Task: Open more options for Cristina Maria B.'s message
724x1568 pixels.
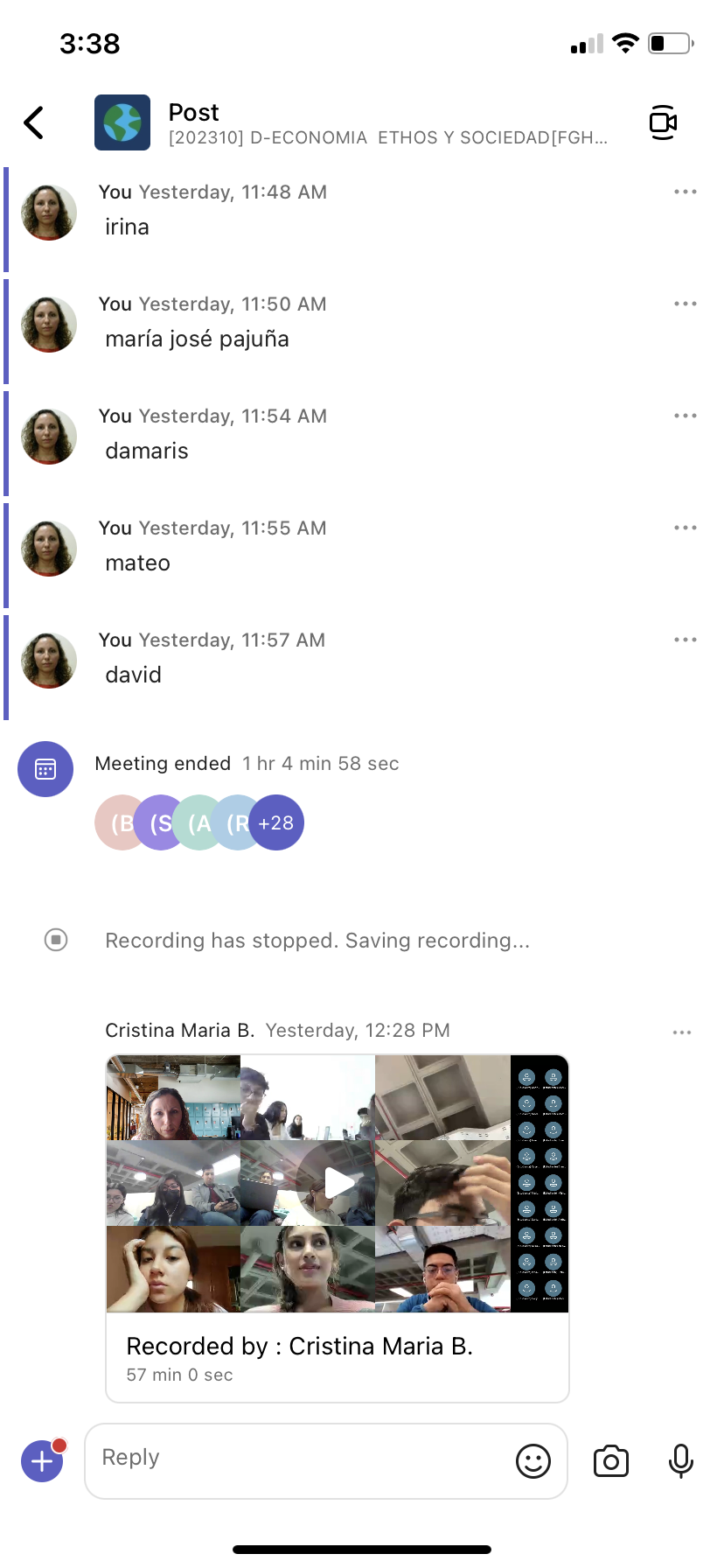Action: 681,1032
